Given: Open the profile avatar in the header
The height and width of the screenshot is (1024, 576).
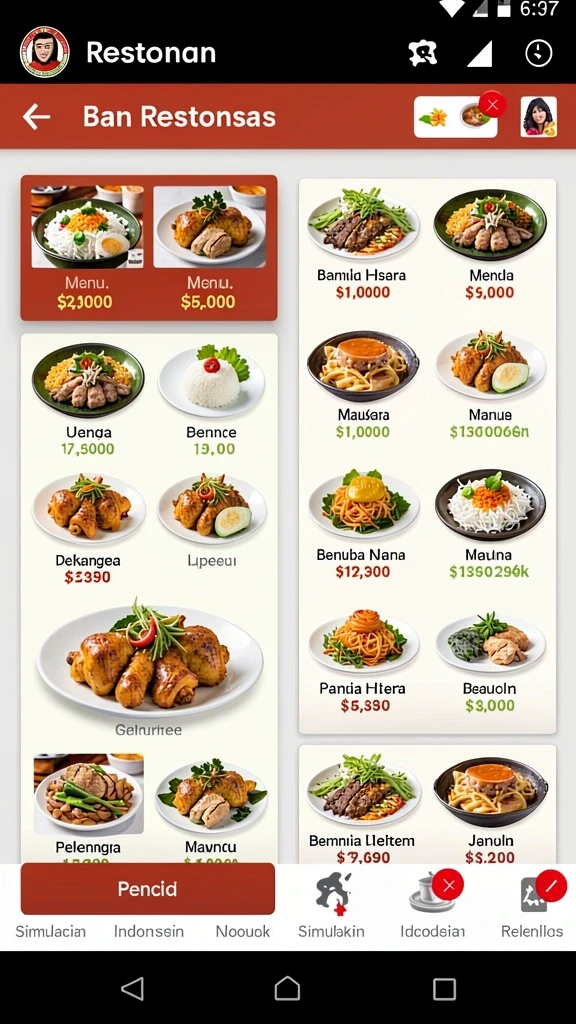Looking at the screenshot, I should (539, 117).
